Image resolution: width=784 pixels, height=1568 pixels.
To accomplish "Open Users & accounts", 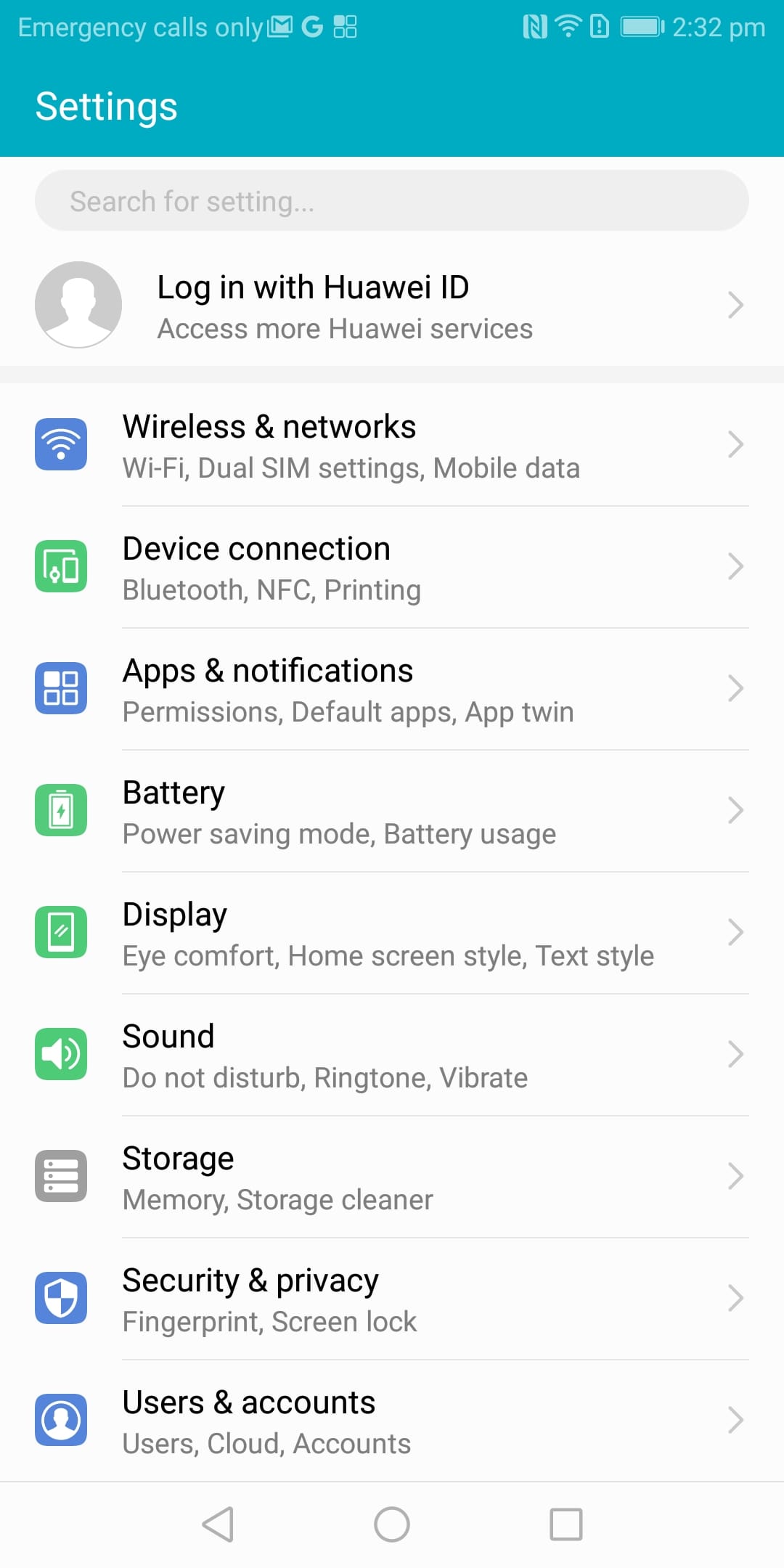I will 392,1421.
